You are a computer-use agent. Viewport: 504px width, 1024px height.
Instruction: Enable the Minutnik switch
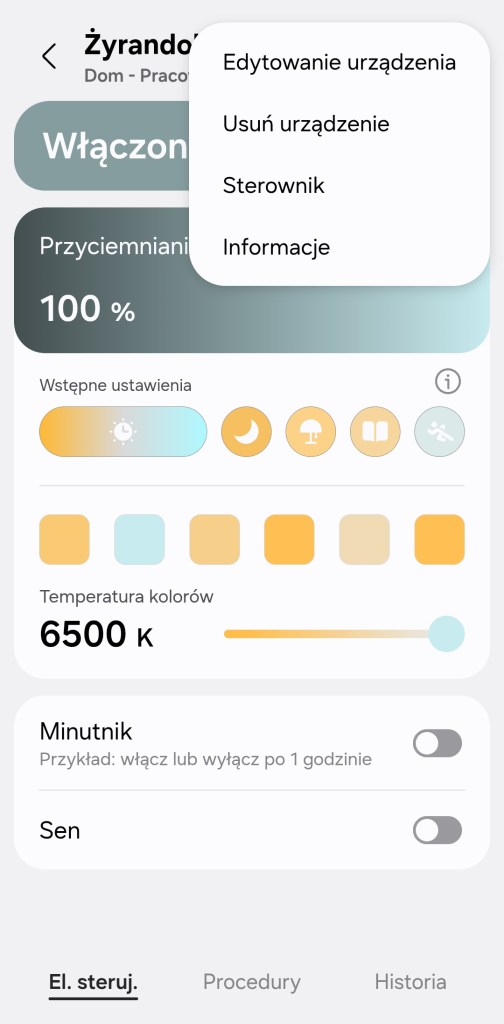tap(437, 743)
